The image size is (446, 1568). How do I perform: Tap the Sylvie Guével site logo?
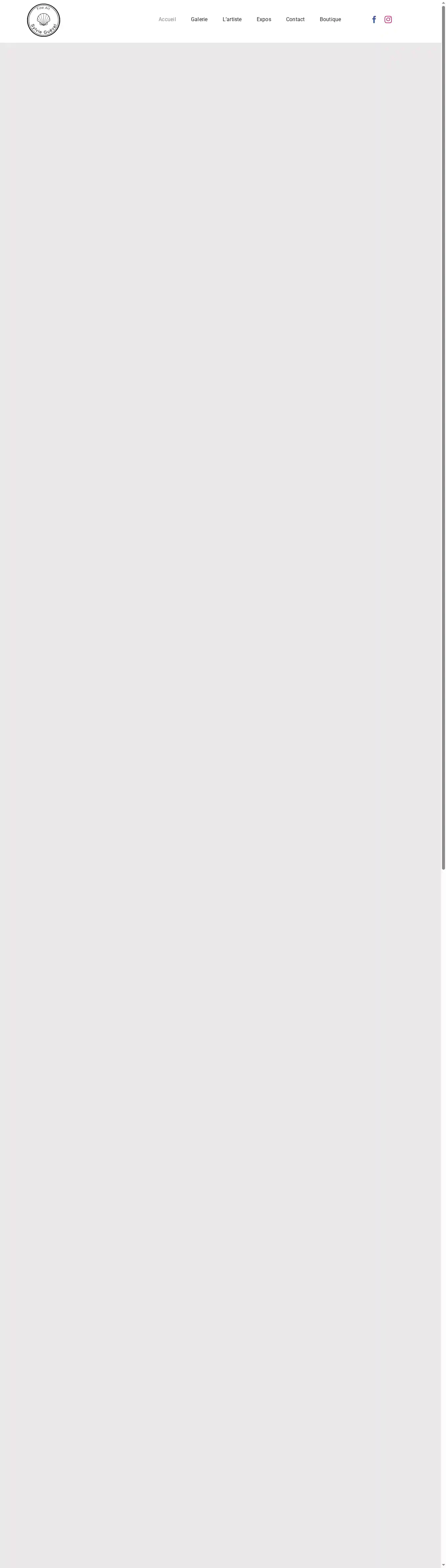pyautogui.click(x=44, y=20)
